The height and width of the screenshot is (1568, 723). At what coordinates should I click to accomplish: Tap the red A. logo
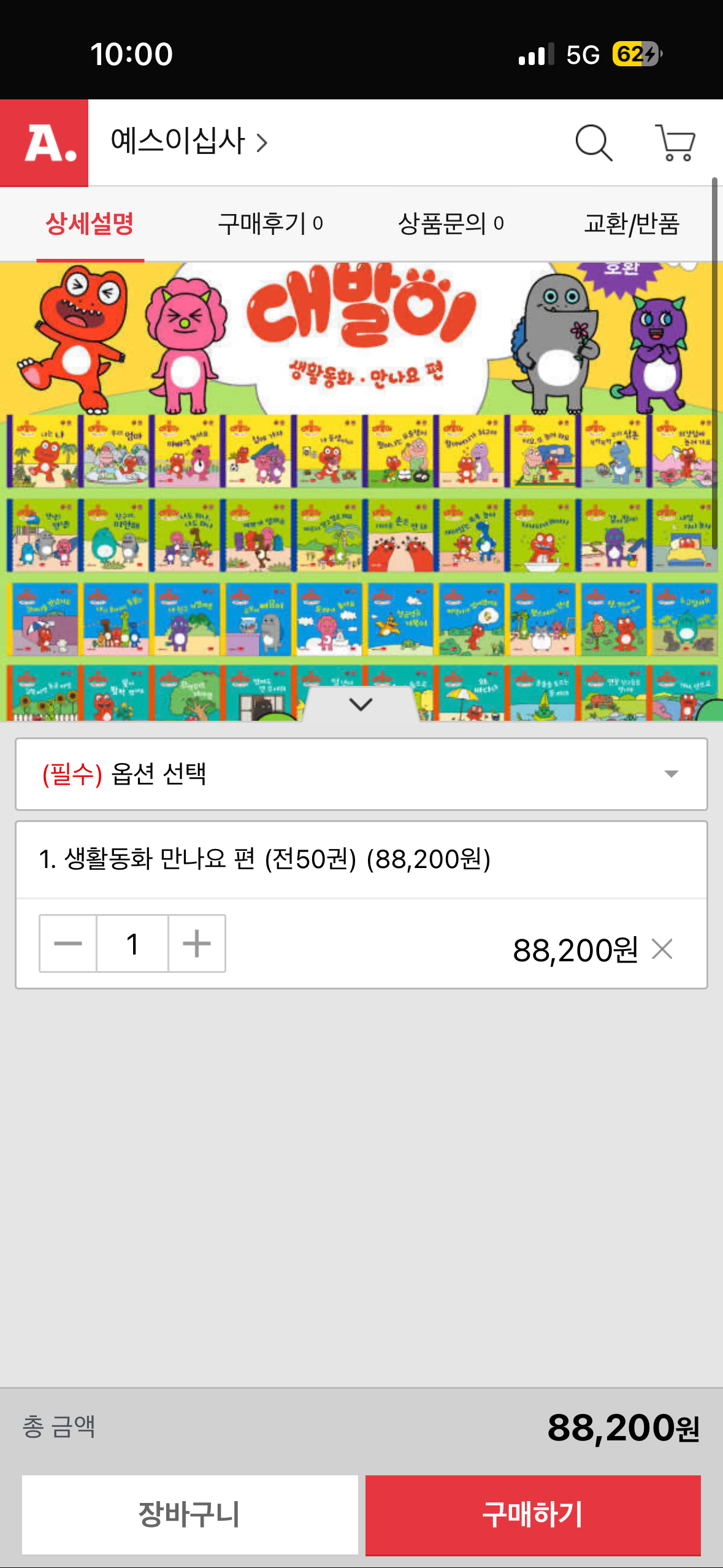pos(45,142)
